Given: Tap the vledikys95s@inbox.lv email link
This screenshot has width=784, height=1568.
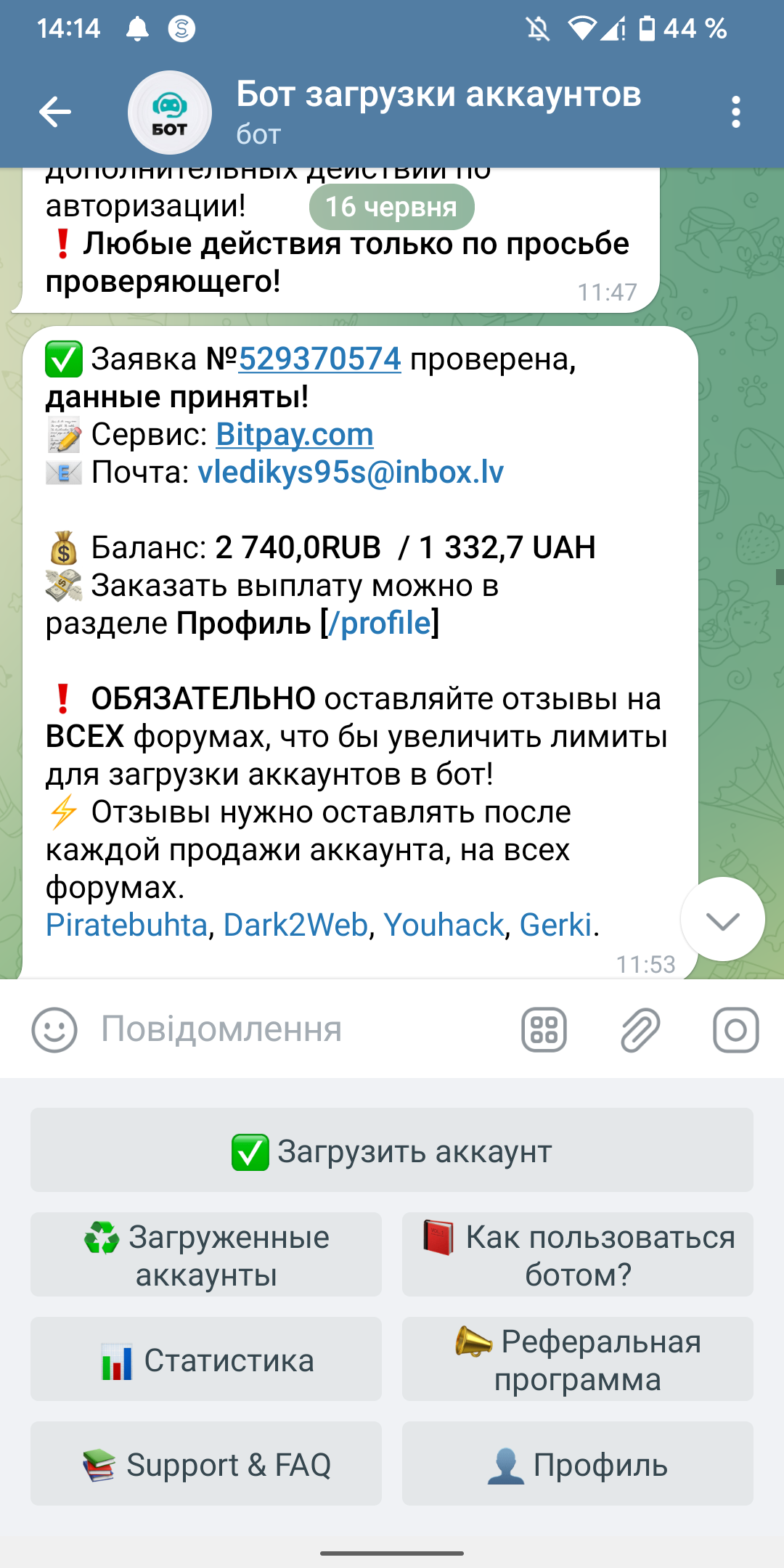Looking at the screenshot, I should click(x=351, y=473).
